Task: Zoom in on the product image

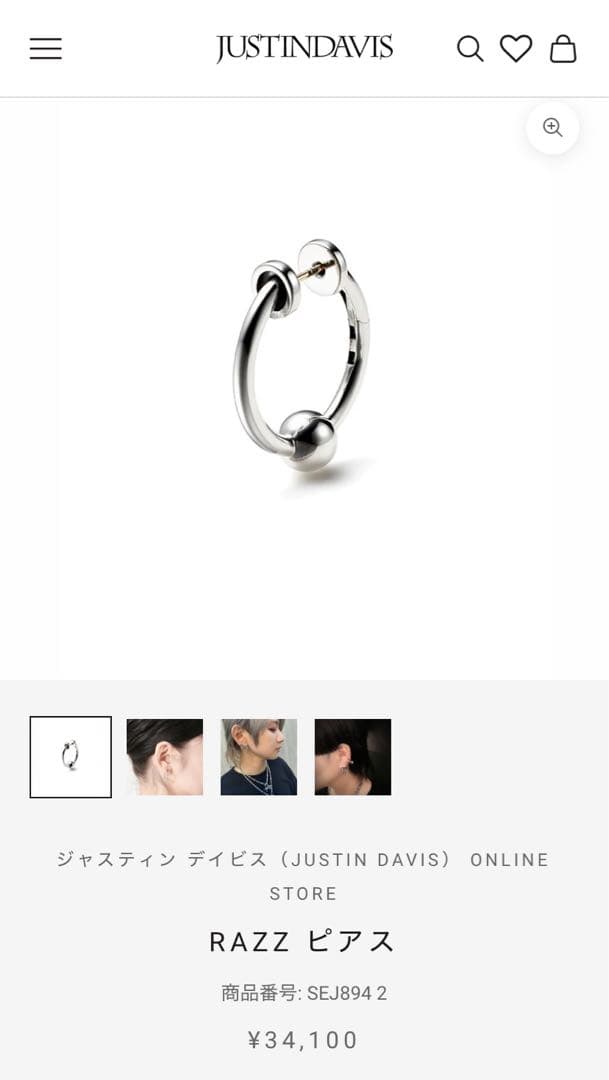Action: pos(552,127)
